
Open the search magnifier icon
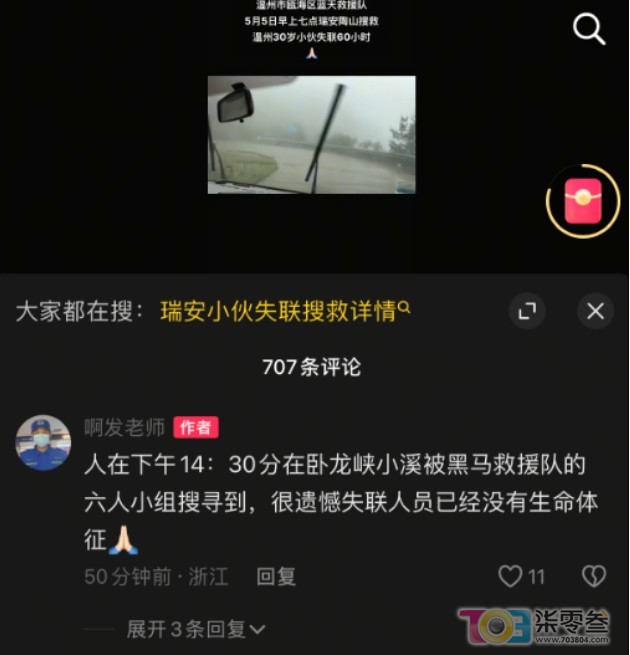click(589, 30)
